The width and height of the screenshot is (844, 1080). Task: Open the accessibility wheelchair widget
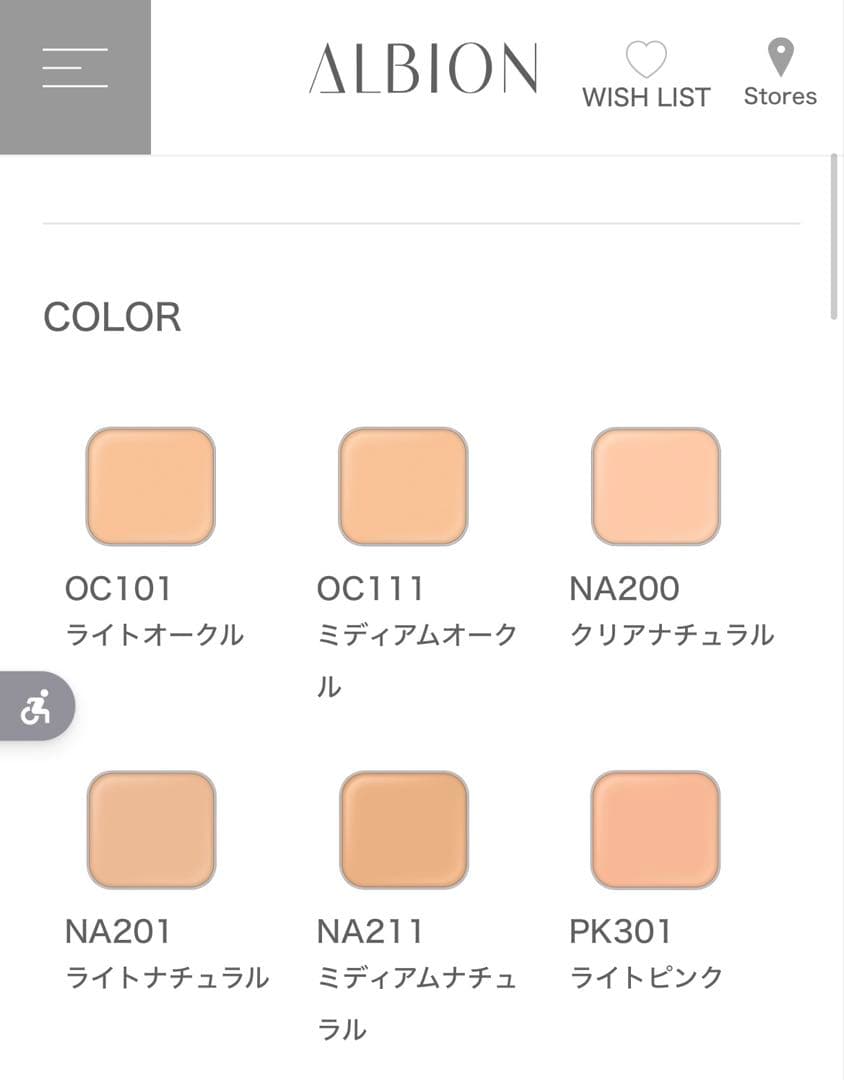point(36,705)
